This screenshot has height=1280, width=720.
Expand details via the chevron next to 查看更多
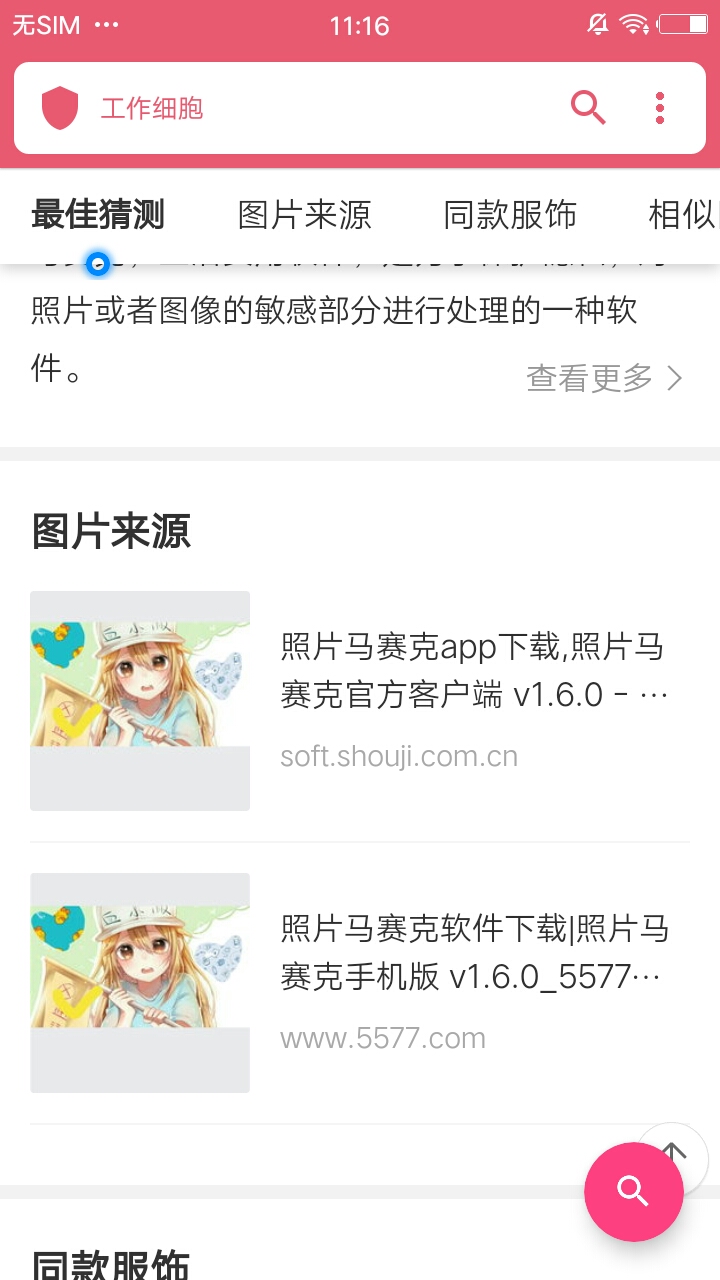[675, 378]
